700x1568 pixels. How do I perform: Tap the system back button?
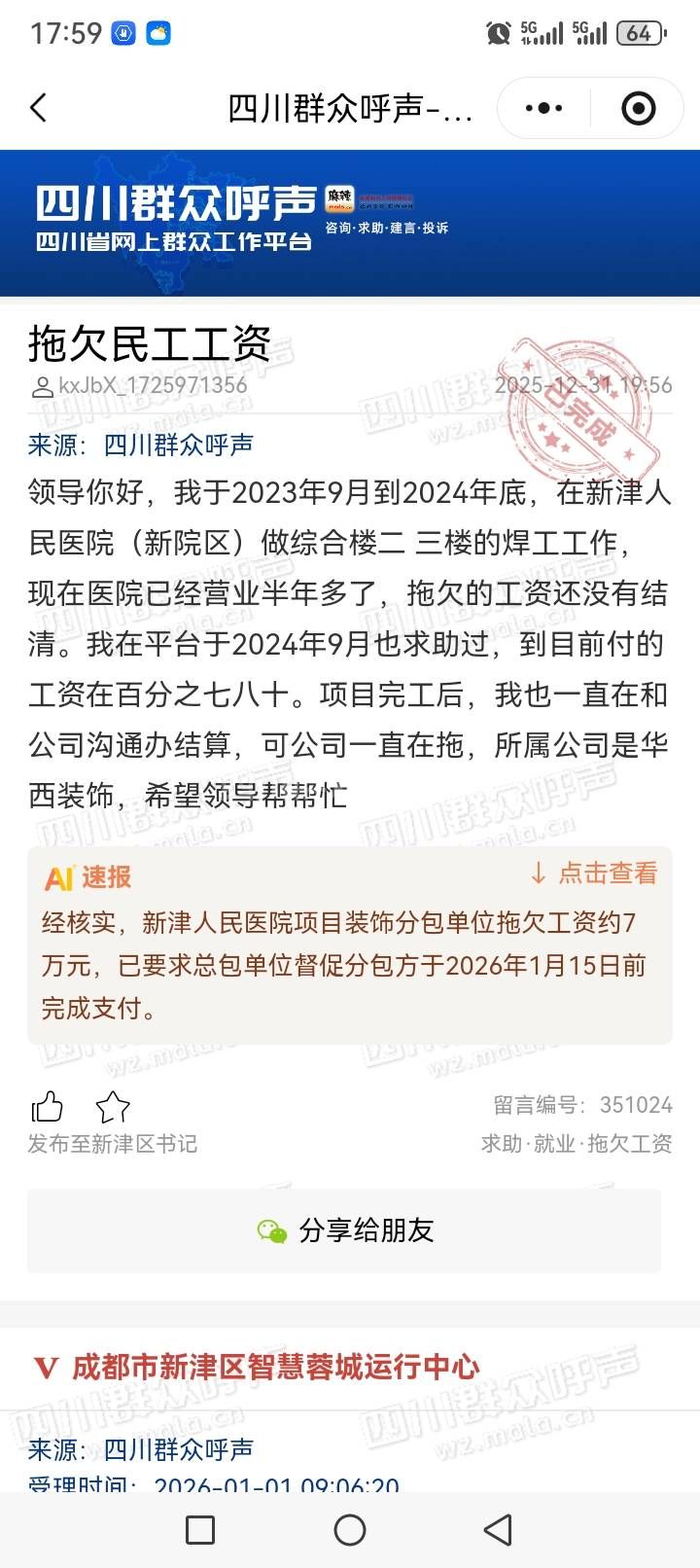[498, 1530]
